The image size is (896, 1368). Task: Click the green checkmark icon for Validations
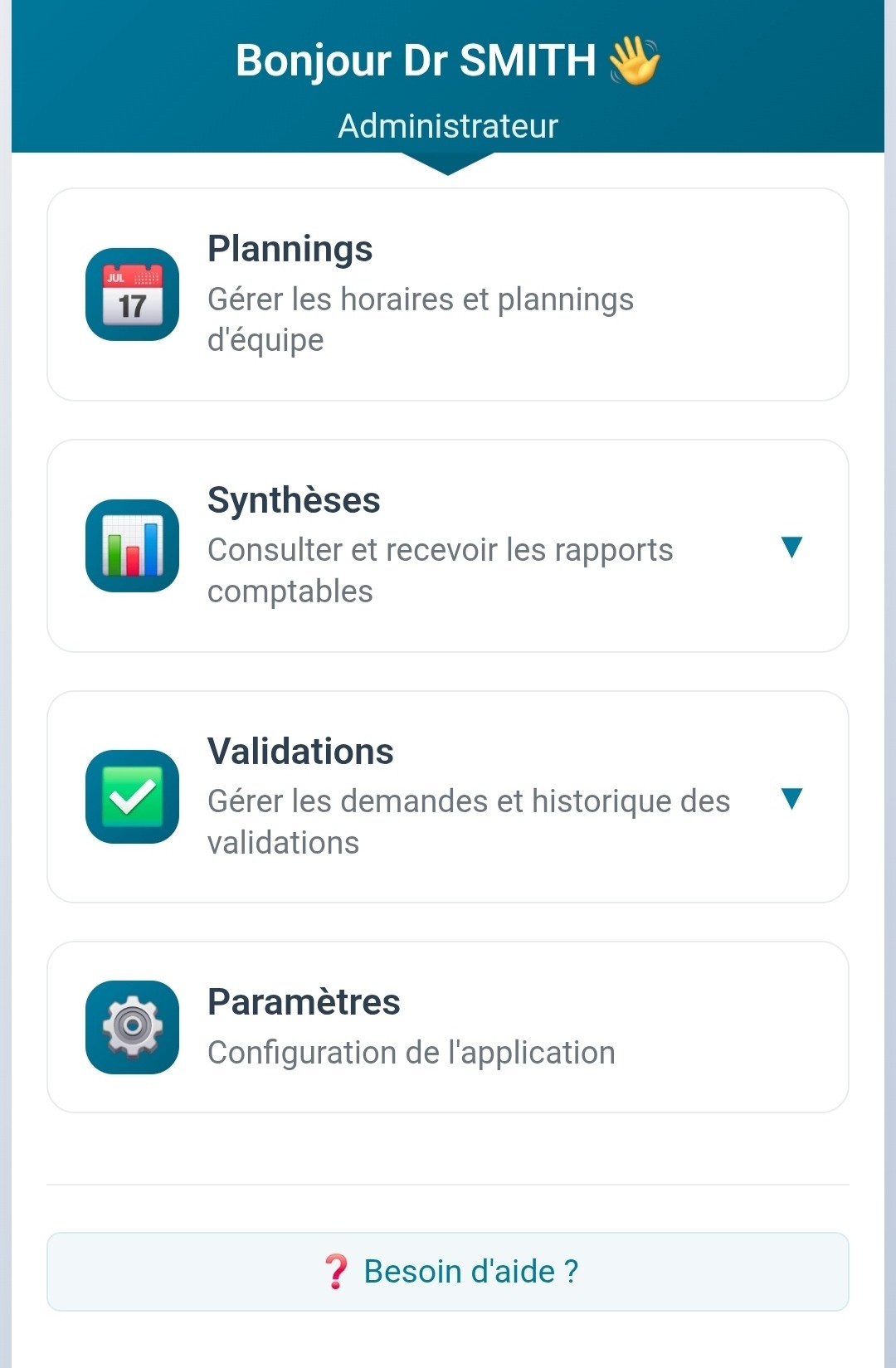131,796
